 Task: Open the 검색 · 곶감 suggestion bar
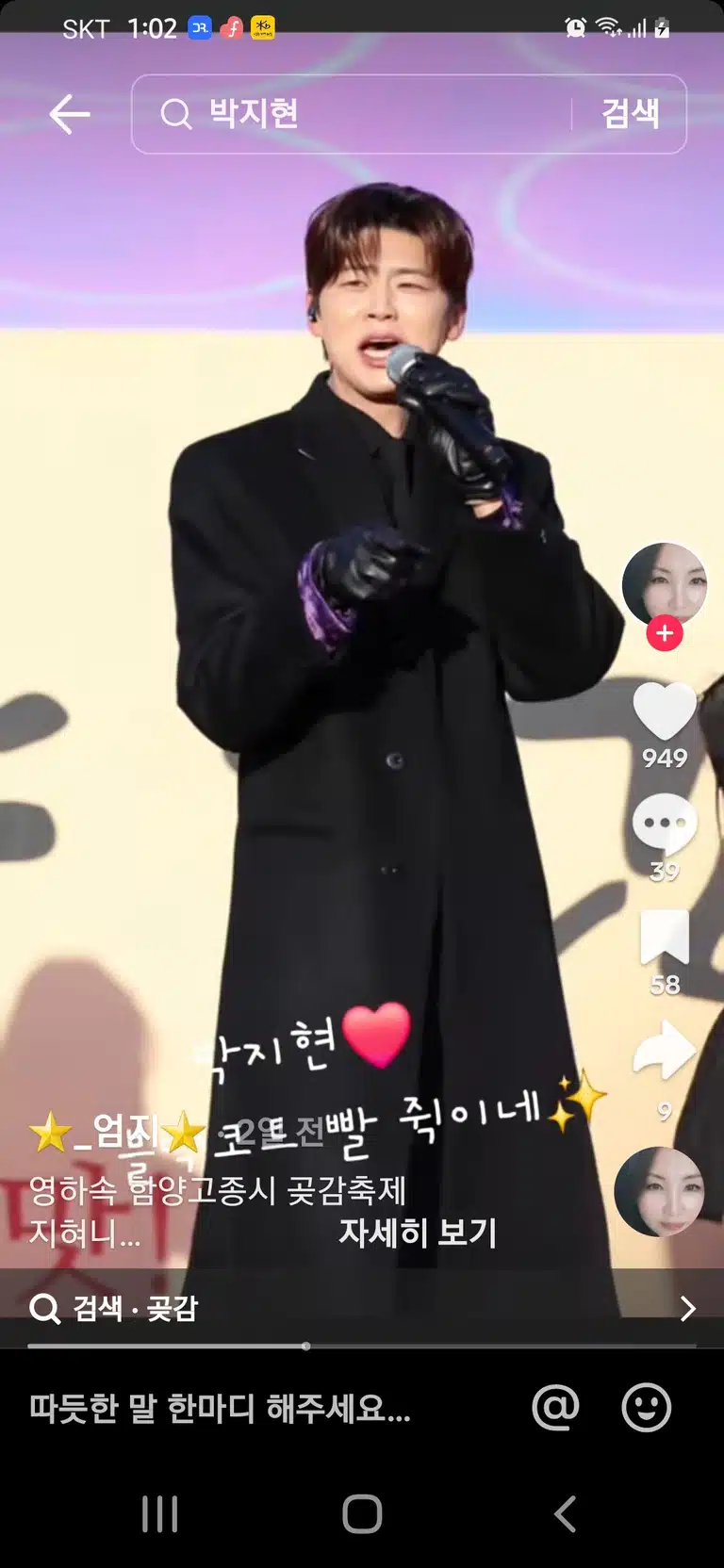(x=362, y=1308)
